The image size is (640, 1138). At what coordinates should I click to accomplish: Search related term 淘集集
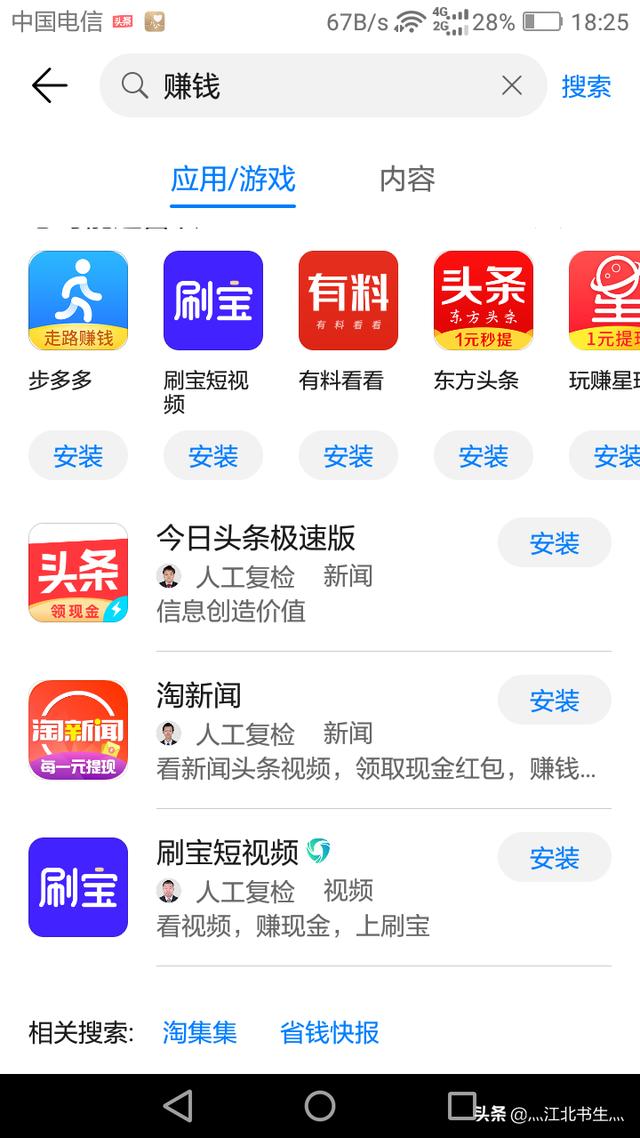[200, 1032]
